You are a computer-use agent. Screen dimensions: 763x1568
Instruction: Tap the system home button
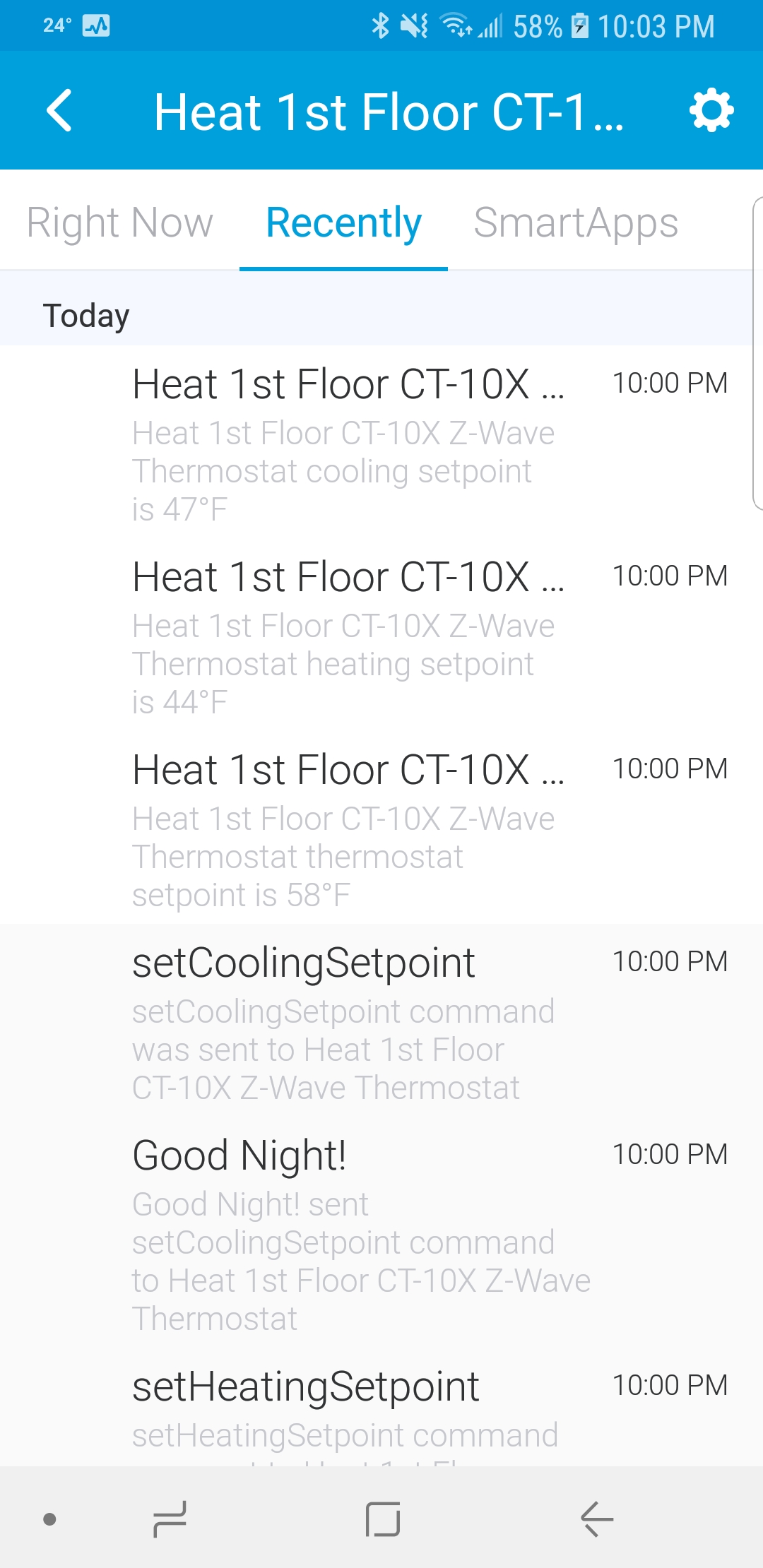click(x=383, y=1519)
